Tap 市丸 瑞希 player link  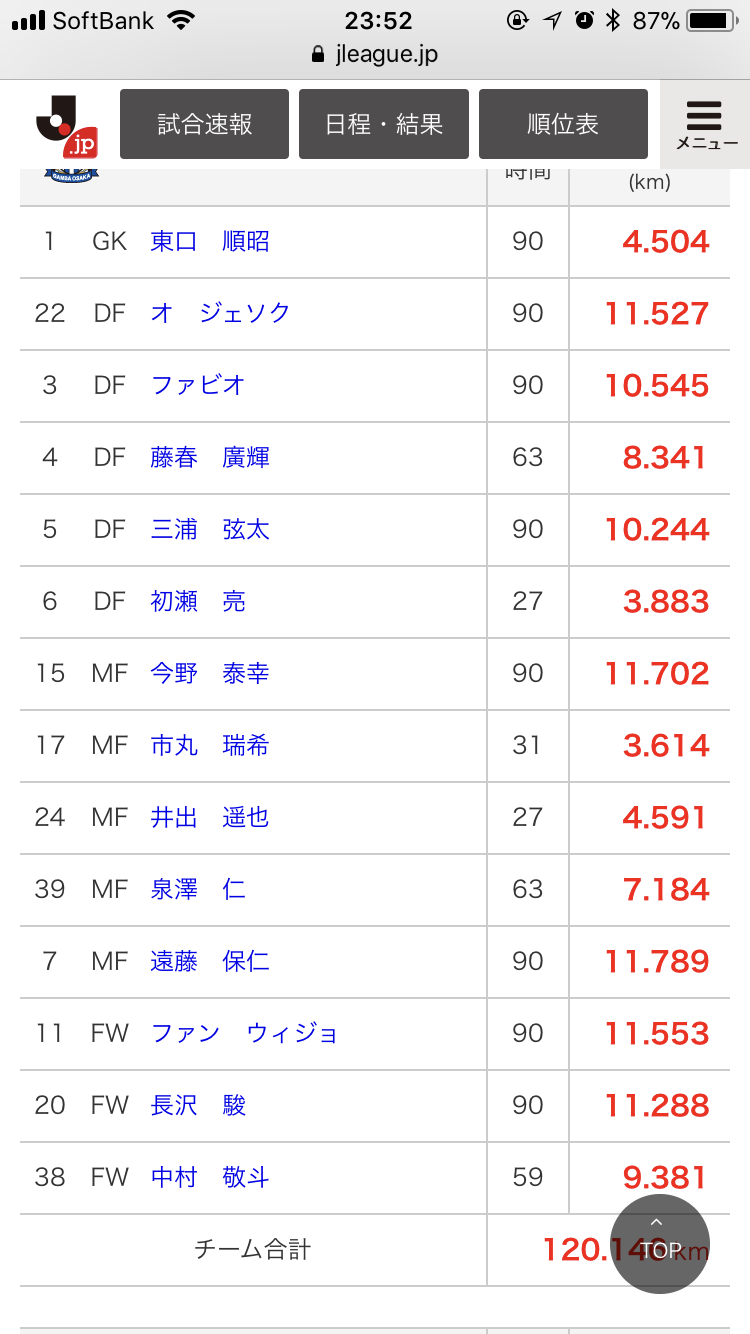point(210,746)
